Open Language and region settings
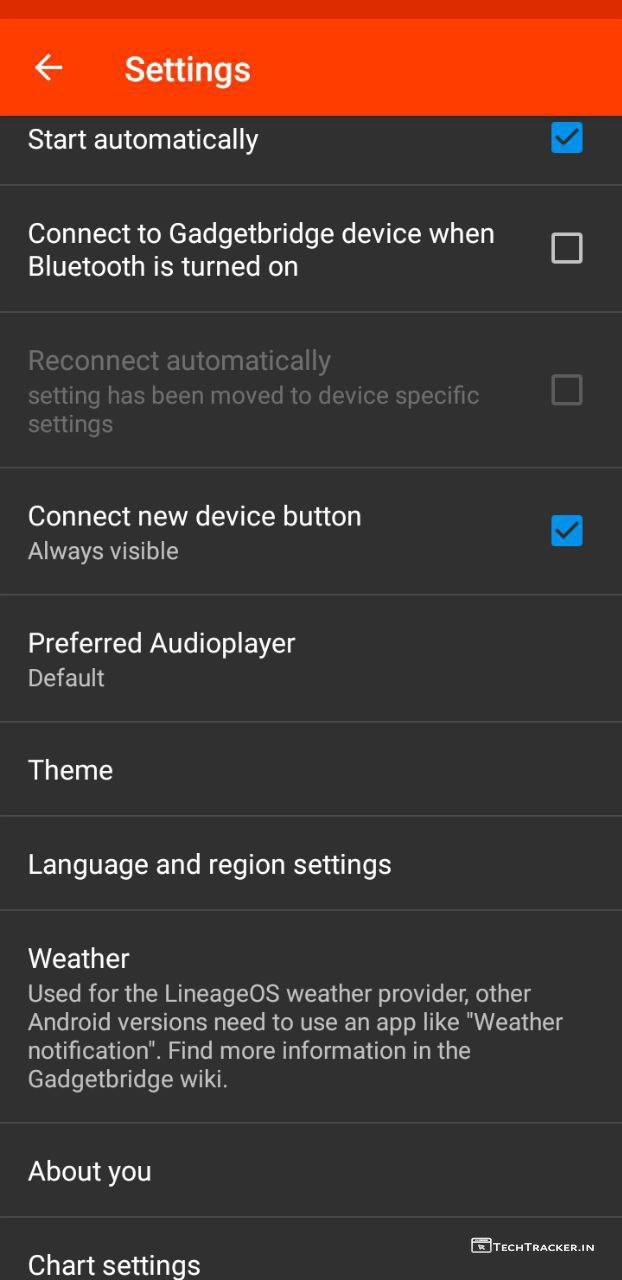This screenshot has width=622, height=1280. pos(210,864)
